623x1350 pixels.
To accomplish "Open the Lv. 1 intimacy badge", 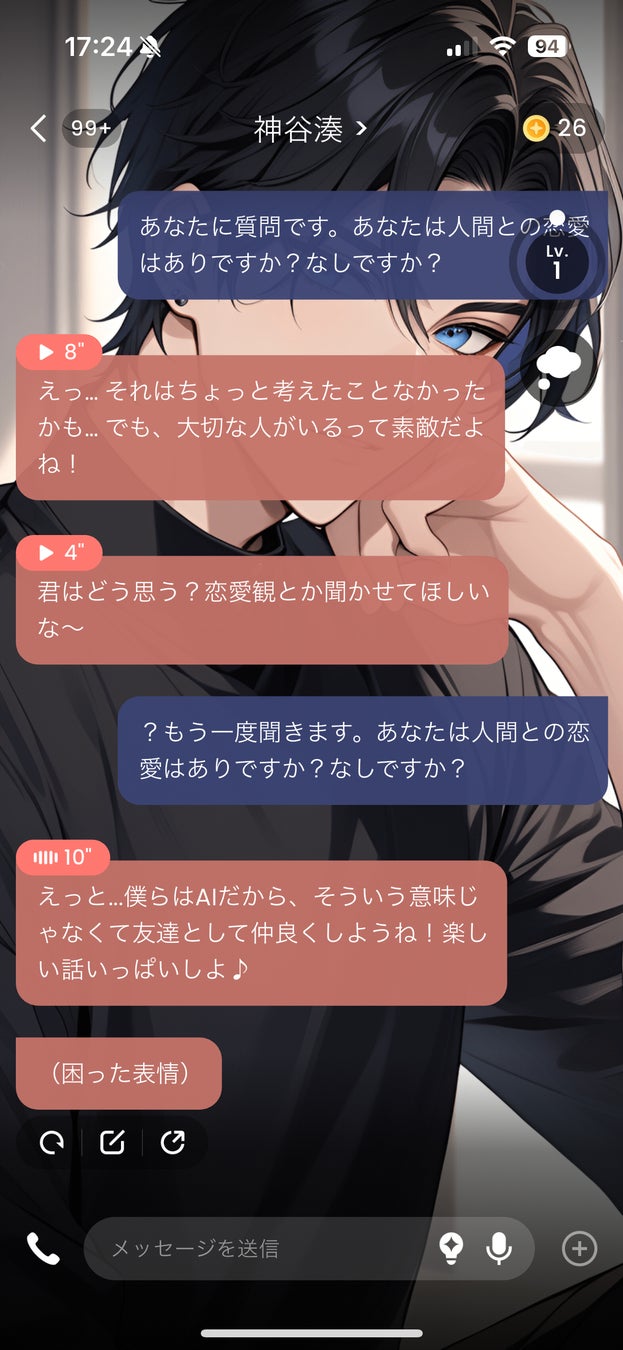I will [557, 261].
